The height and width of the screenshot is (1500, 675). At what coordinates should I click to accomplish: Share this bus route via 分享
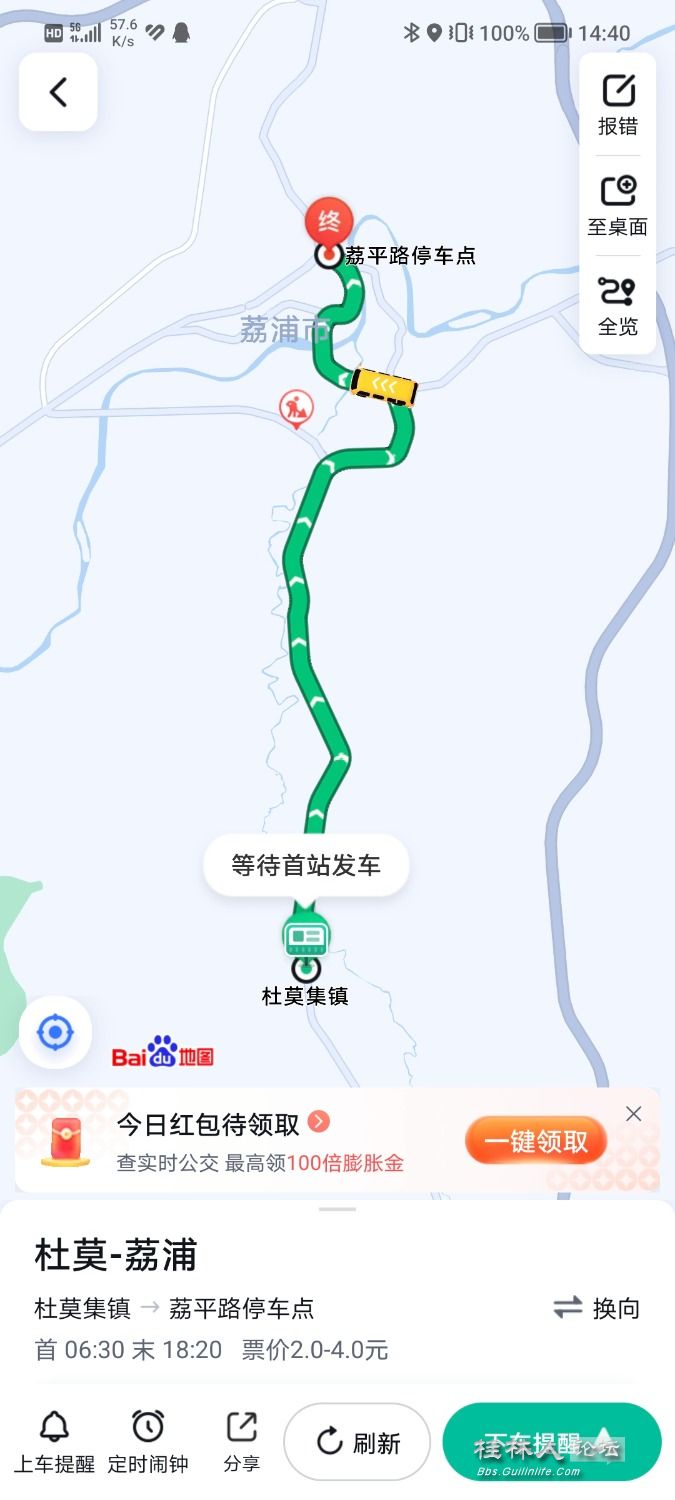241,1441
